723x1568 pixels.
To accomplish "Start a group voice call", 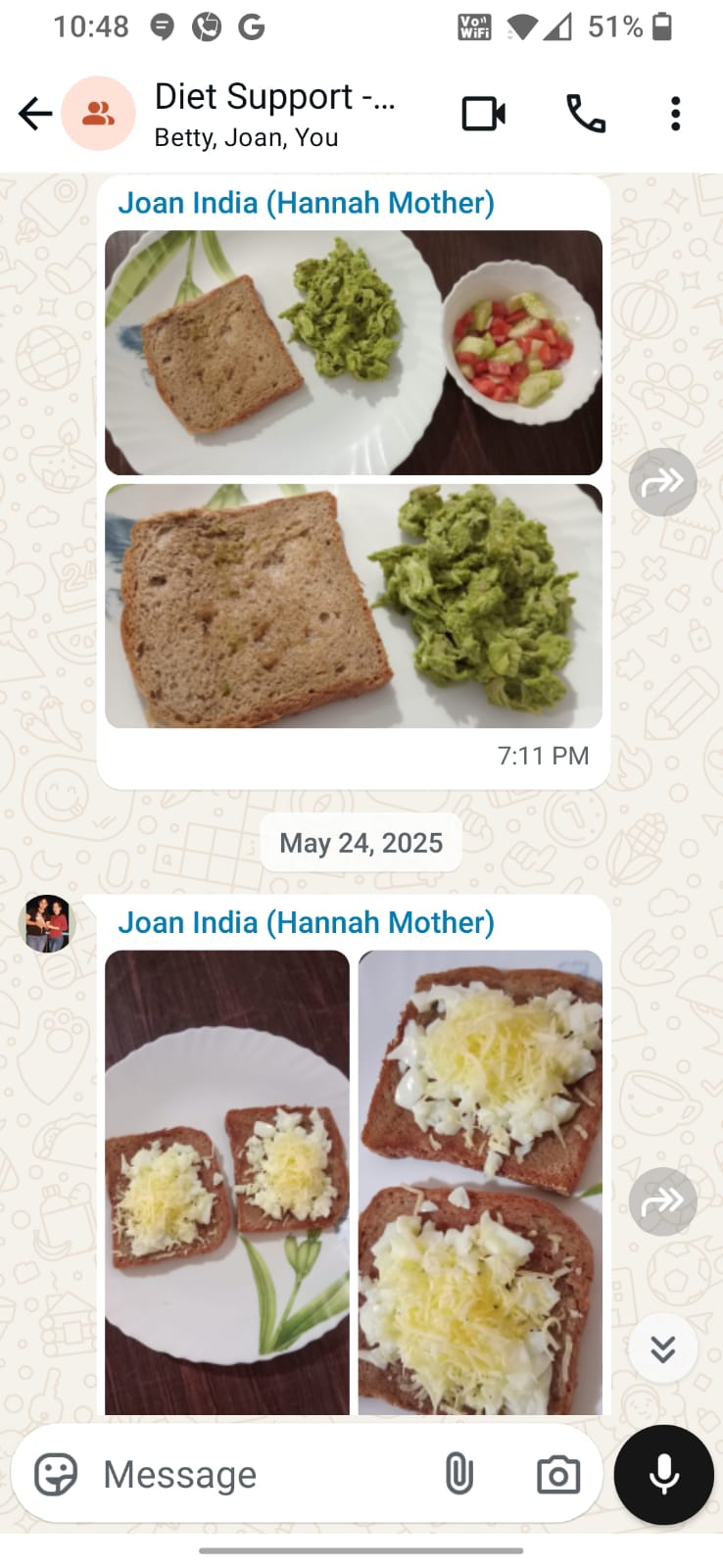I will (586, 114).
